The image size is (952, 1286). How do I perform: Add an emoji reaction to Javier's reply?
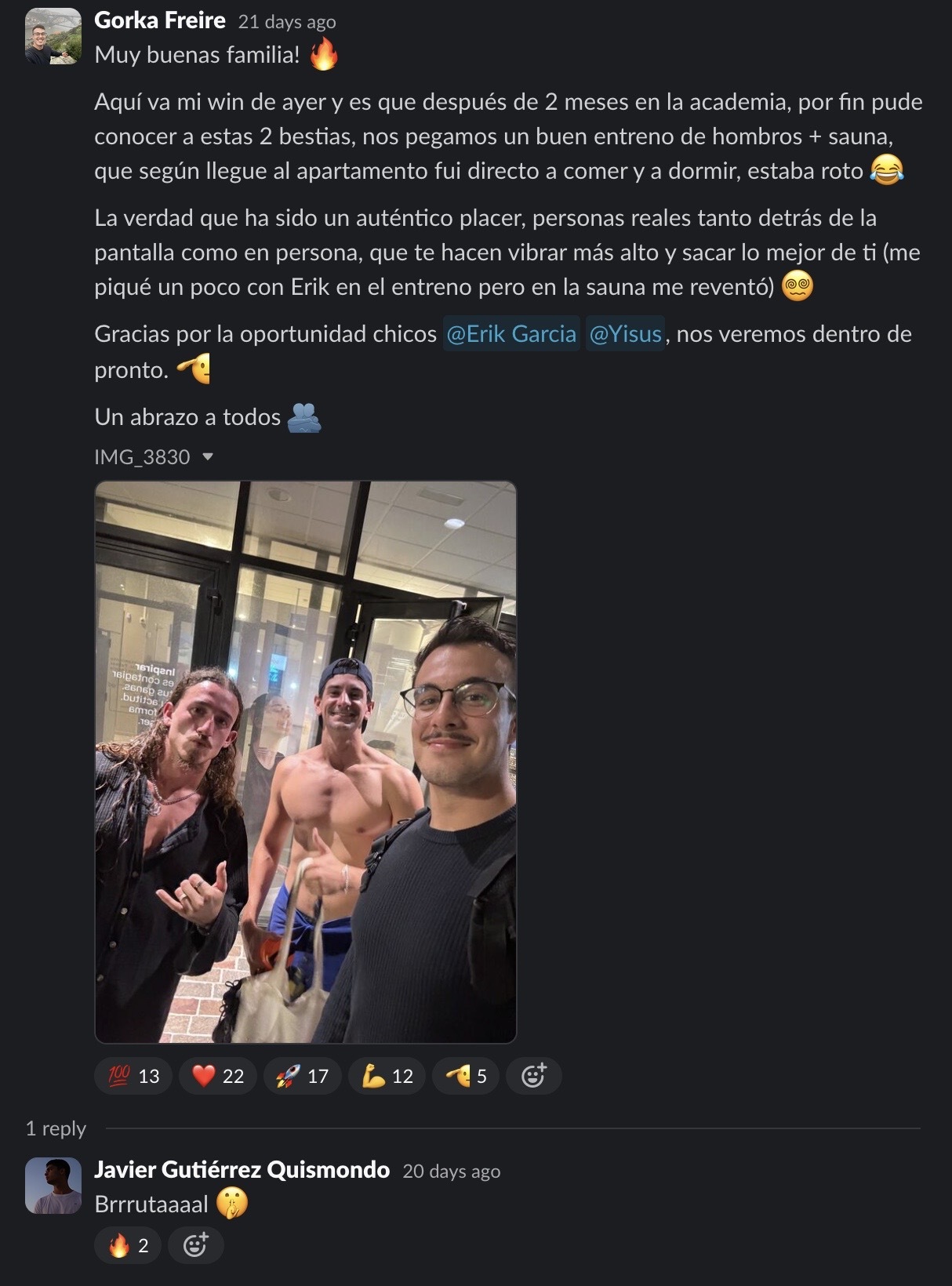coord(195,1245)
